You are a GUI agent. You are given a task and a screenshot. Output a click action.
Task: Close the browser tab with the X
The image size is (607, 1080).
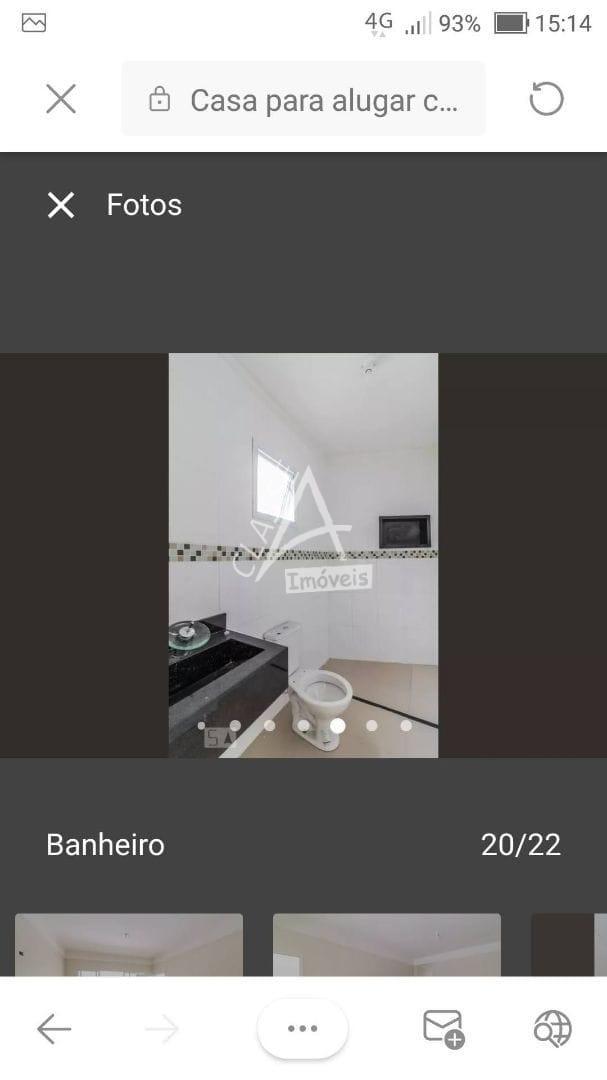[61, 99]
